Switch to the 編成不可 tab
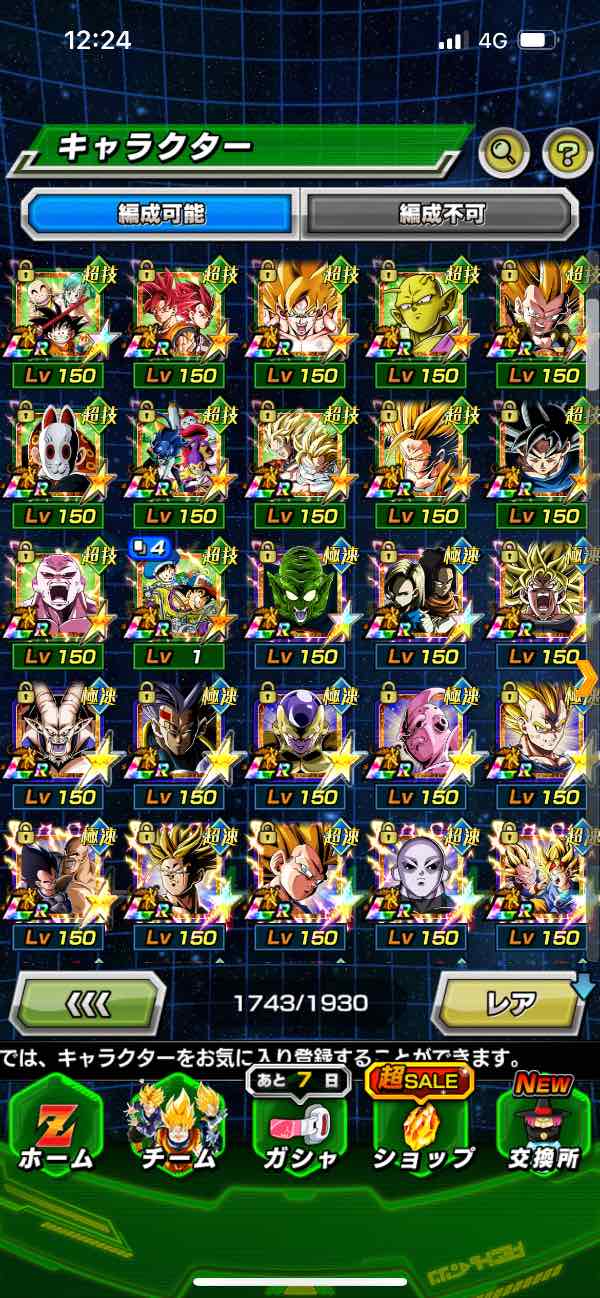Viewport: 600px width, 1298px height. click(441, 213)
